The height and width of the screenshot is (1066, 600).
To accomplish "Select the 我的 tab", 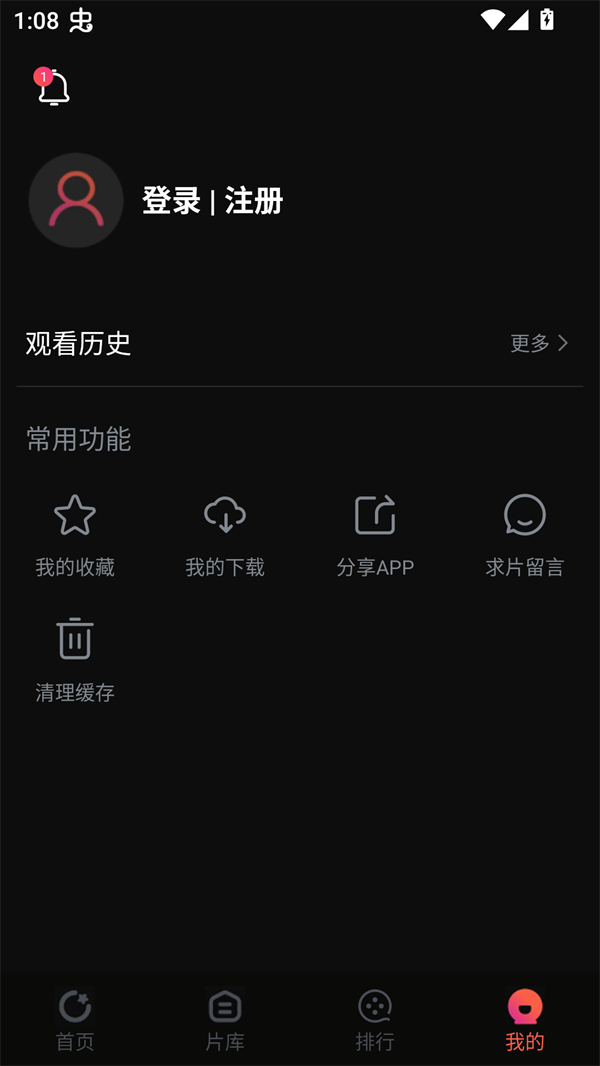I will pyautogui.click(x=525, y=1020).
